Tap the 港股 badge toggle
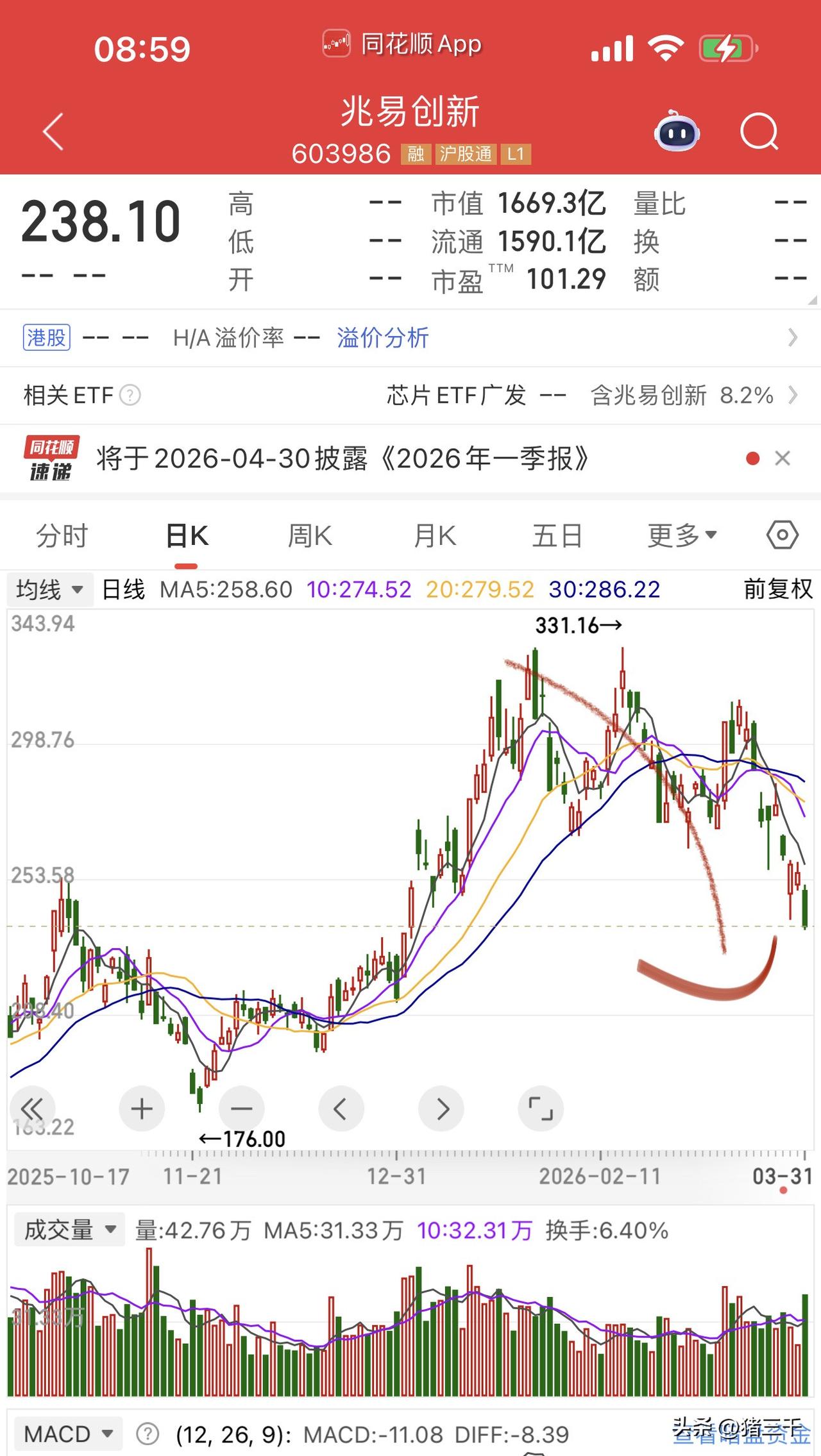Image resolution: width=821 pixels, height=1456 pixels. click(x=46, y=338)
